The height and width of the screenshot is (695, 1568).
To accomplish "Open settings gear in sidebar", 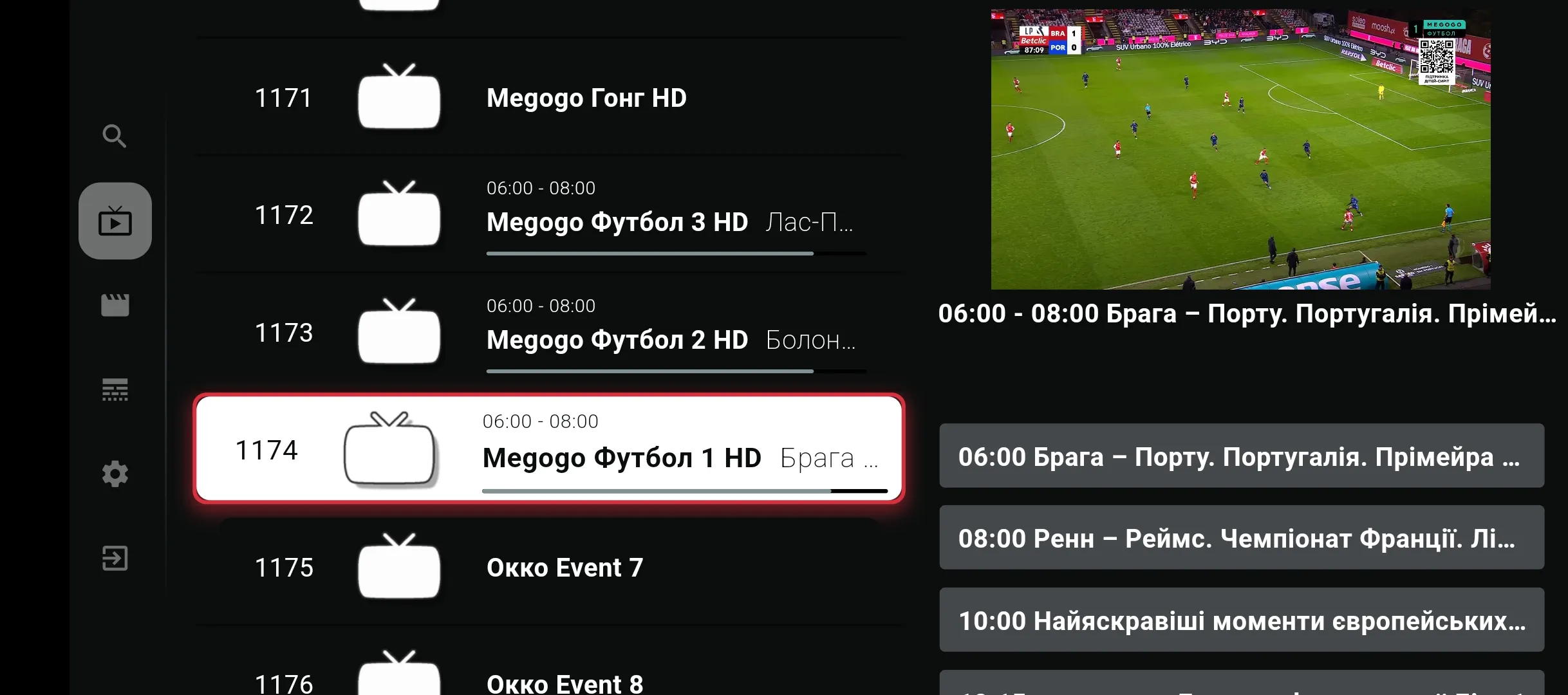I will point(115,474).
